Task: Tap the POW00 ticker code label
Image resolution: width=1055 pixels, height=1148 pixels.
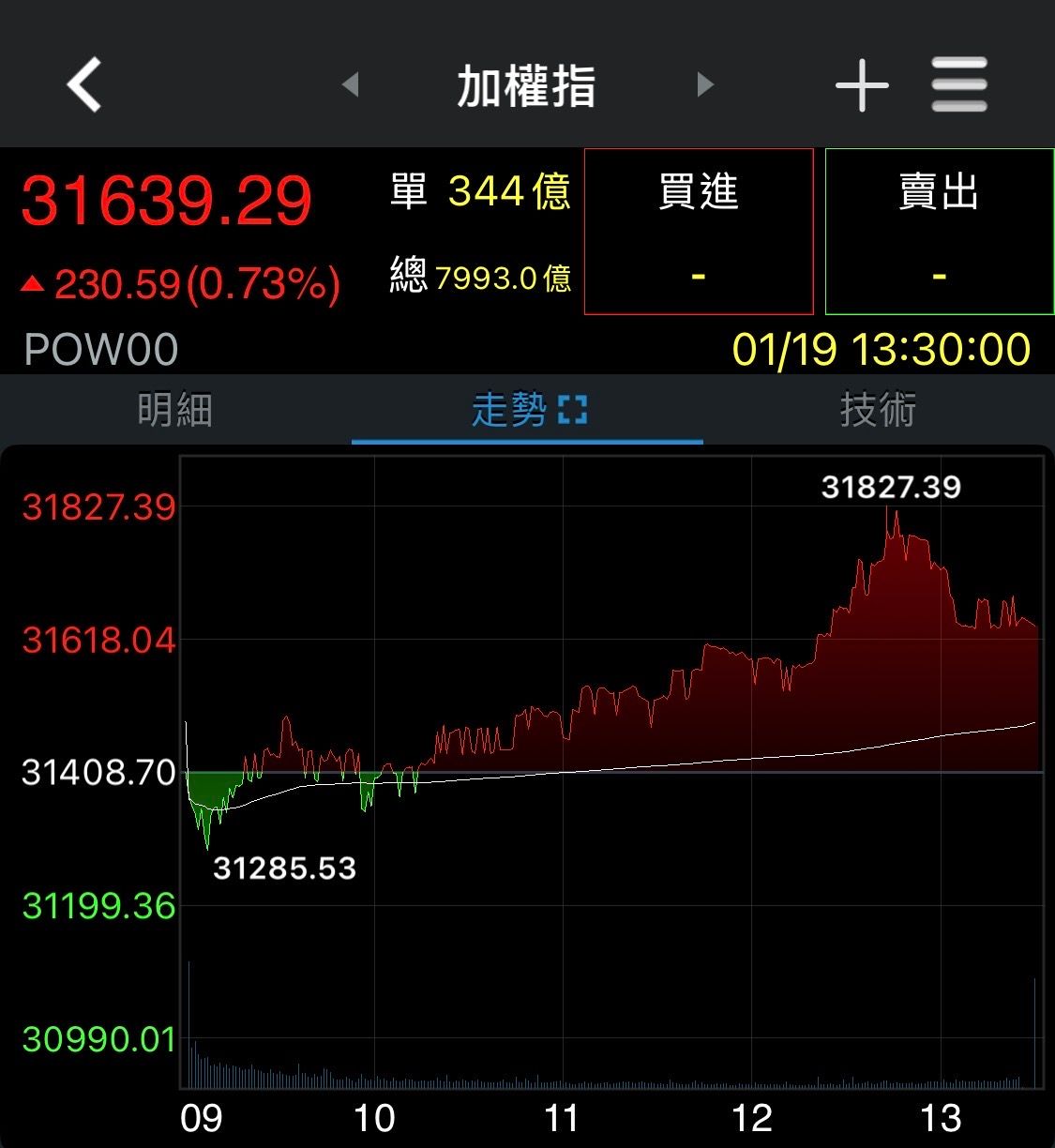Action: pyautogui.click(x=99, y=351)
